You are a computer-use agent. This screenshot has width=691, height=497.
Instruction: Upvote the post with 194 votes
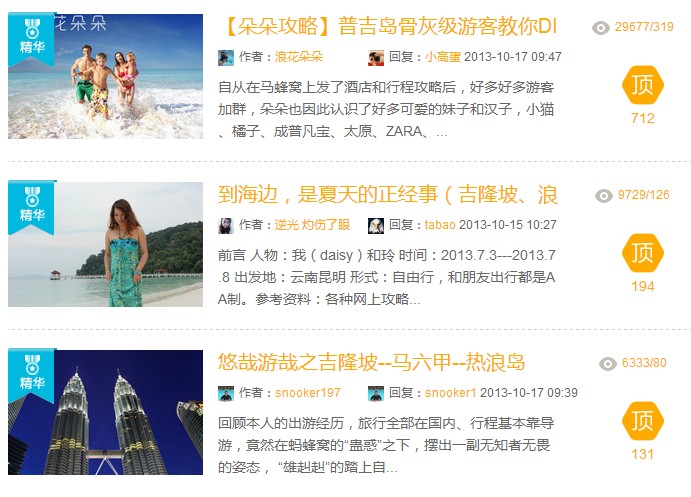[643, 252]
